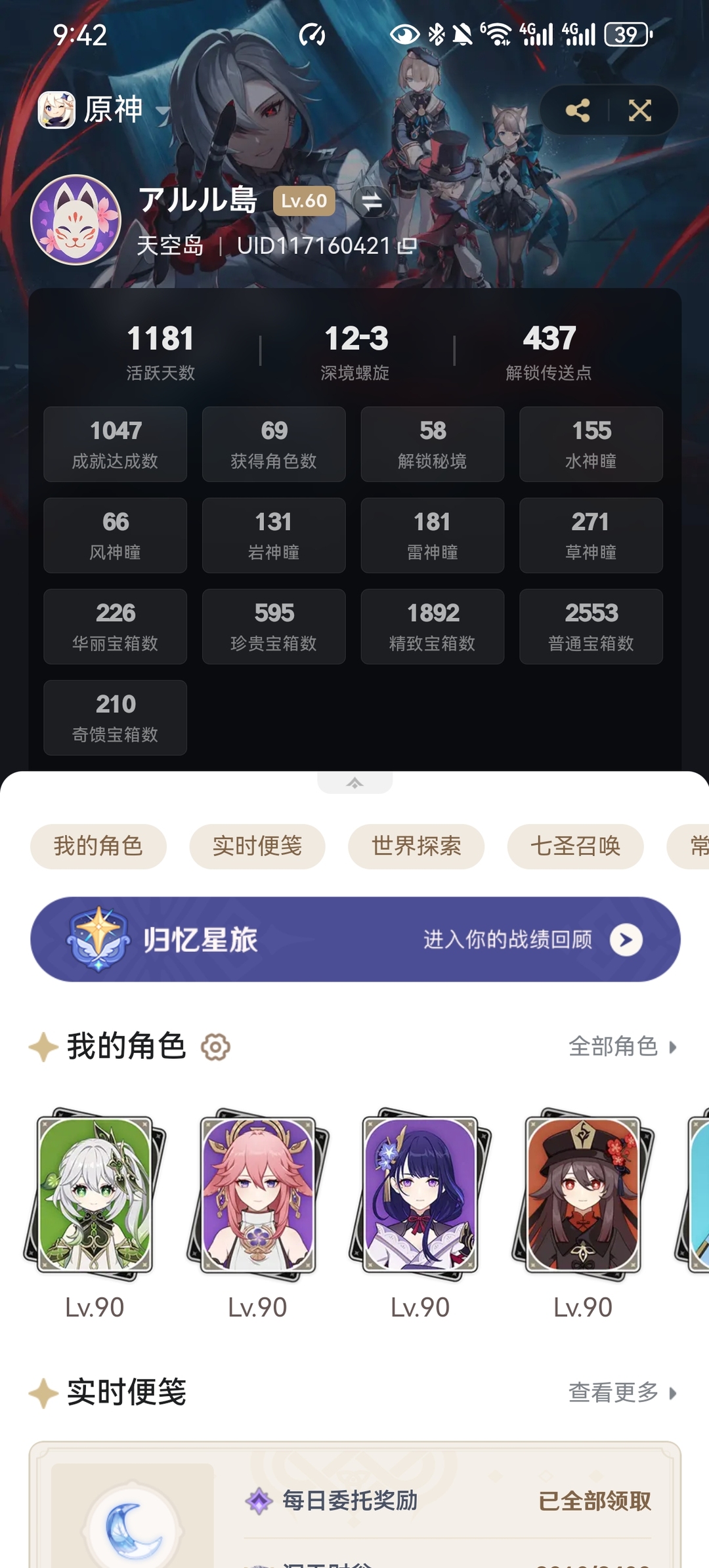Open the purple-haired Raiden Shogun character card

pos(420,1195)
